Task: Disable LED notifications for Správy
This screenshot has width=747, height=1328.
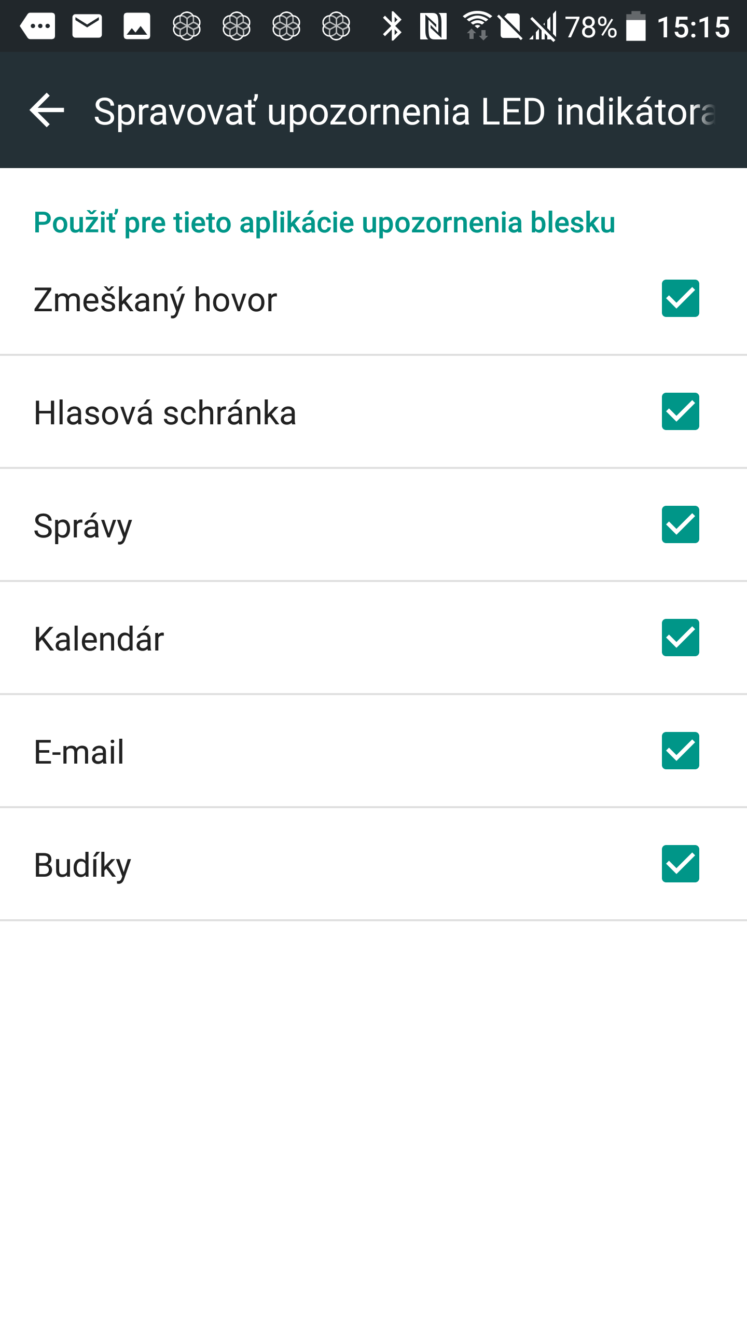Action: click(x=680, y=524)
